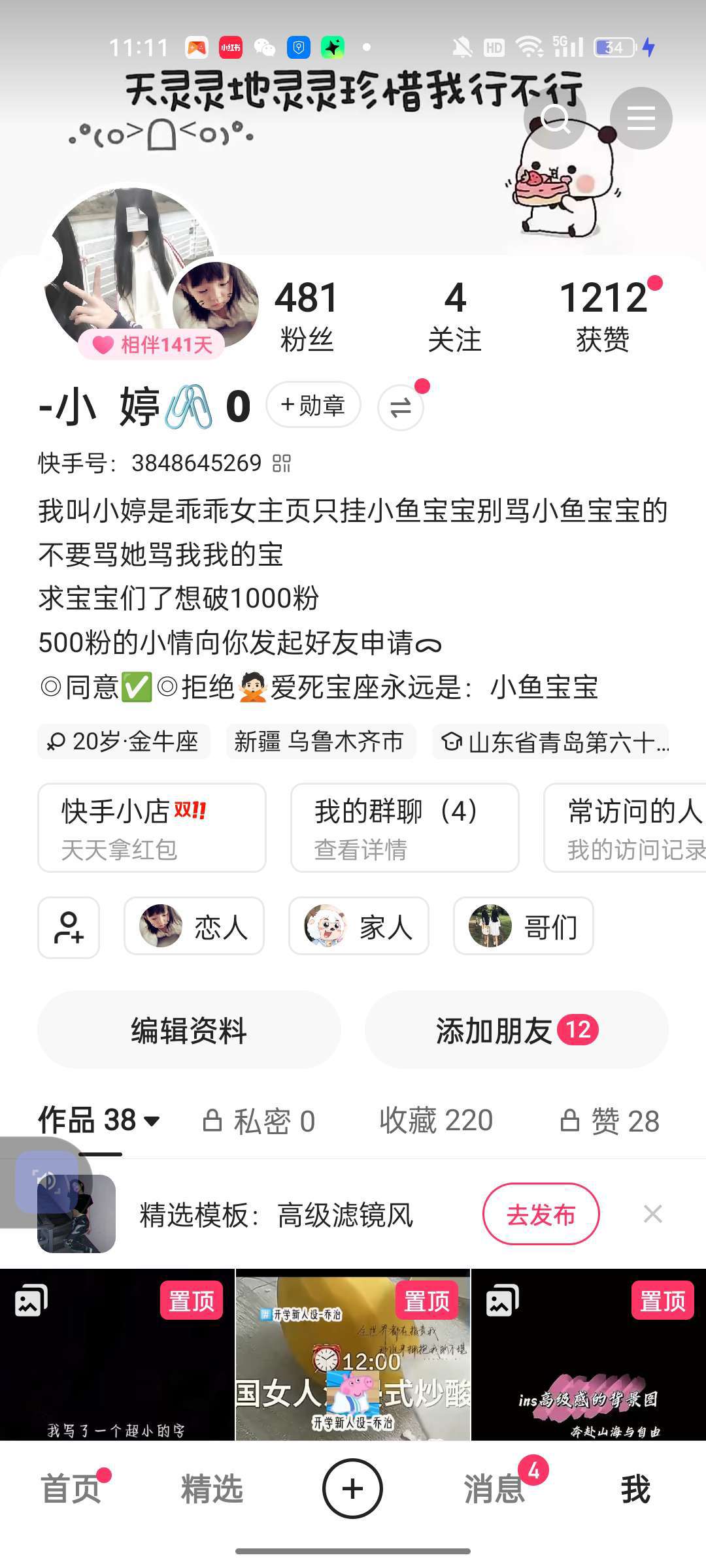Open the 消息 tab in bottom navigation
This screenshot has height=1568, width=706.
tap(495, 1489)
